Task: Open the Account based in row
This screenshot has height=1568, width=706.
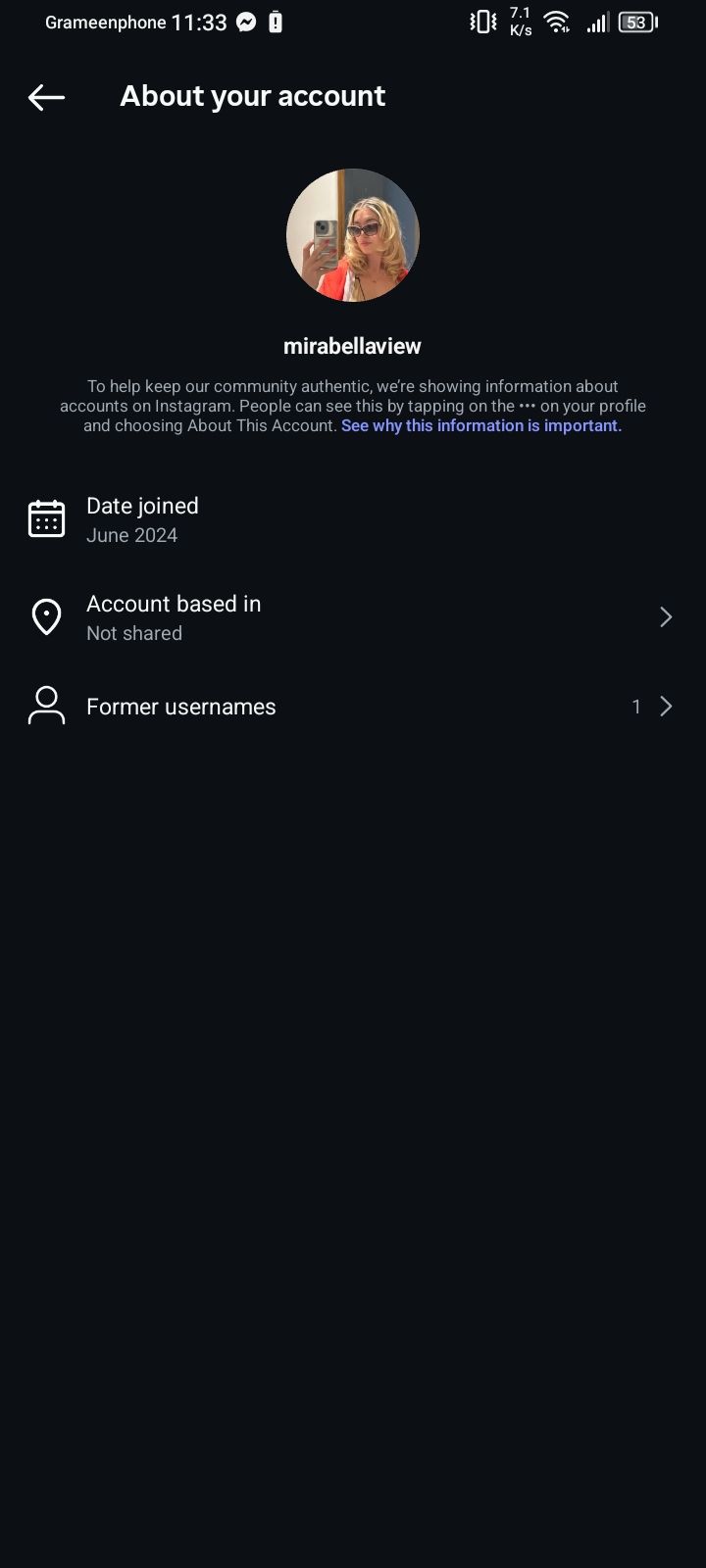Action: [x=353, y=617]
